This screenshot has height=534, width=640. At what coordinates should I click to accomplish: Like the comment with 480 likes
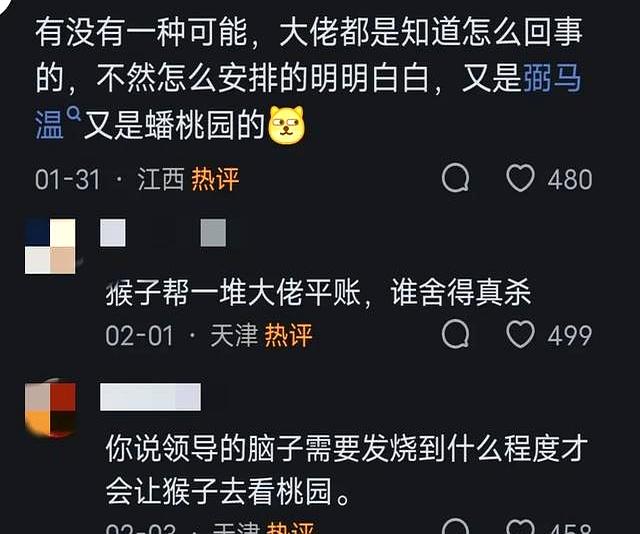pyautogui.click(x=520, y=178)
